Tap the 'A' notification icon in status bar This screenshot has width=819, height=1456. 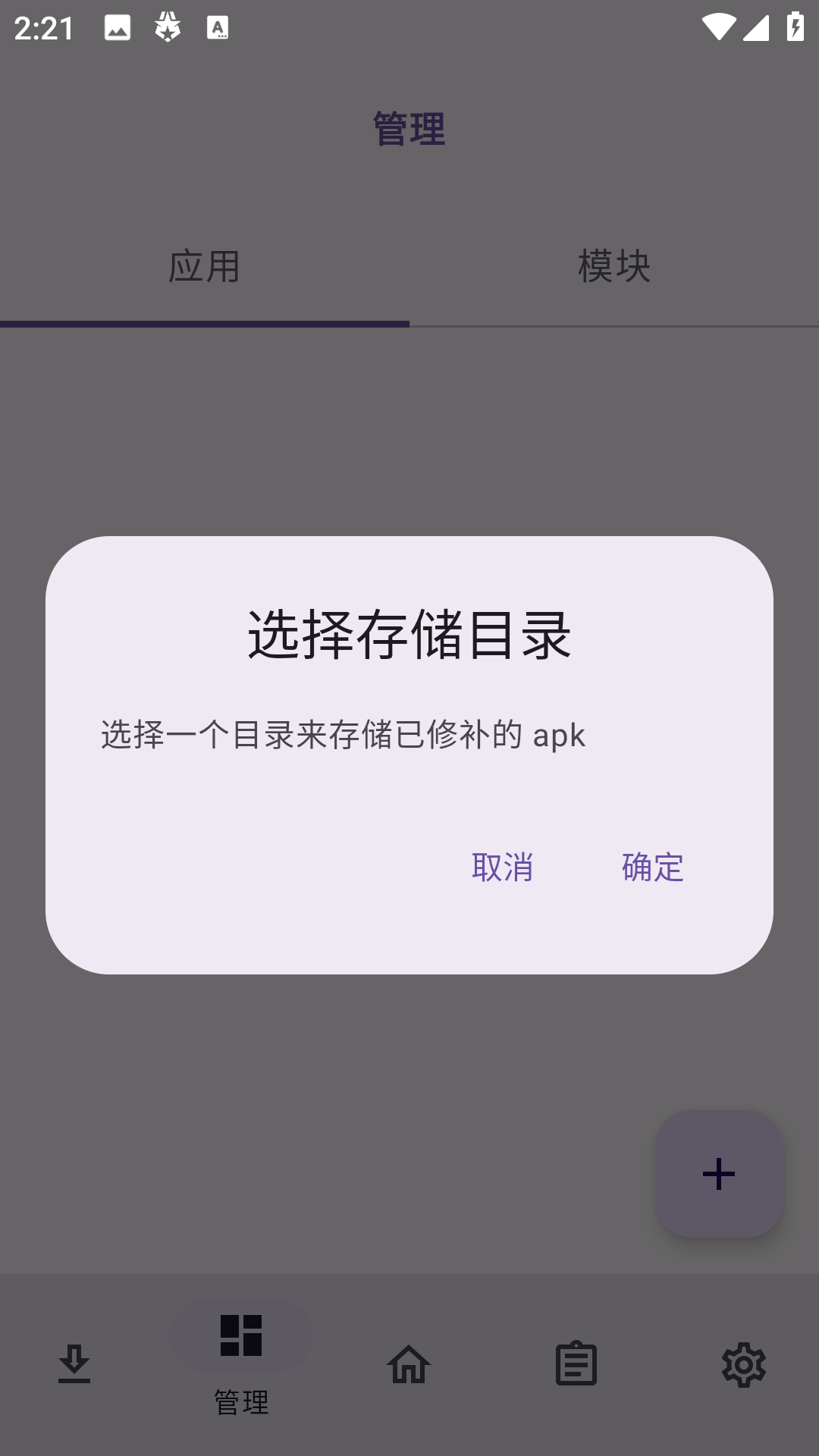(218, 27)
